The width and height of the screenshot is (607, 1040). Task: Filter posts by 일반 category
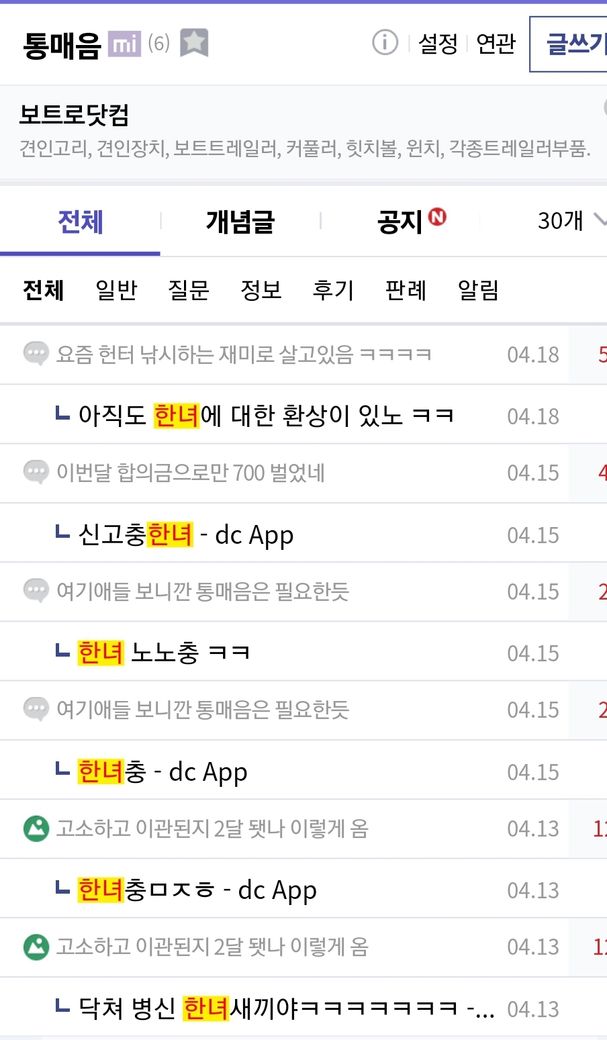click(116, 290)
